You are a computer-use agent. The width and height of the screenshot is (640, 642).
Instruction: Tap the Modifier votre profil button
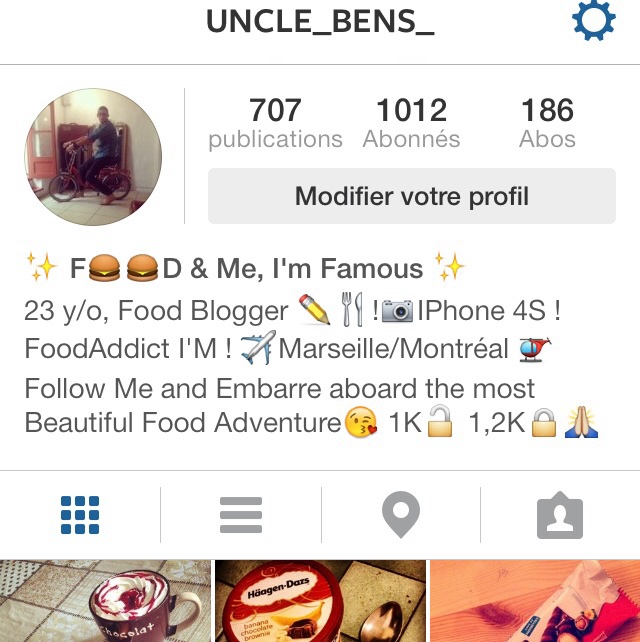[x=411, y=196]
